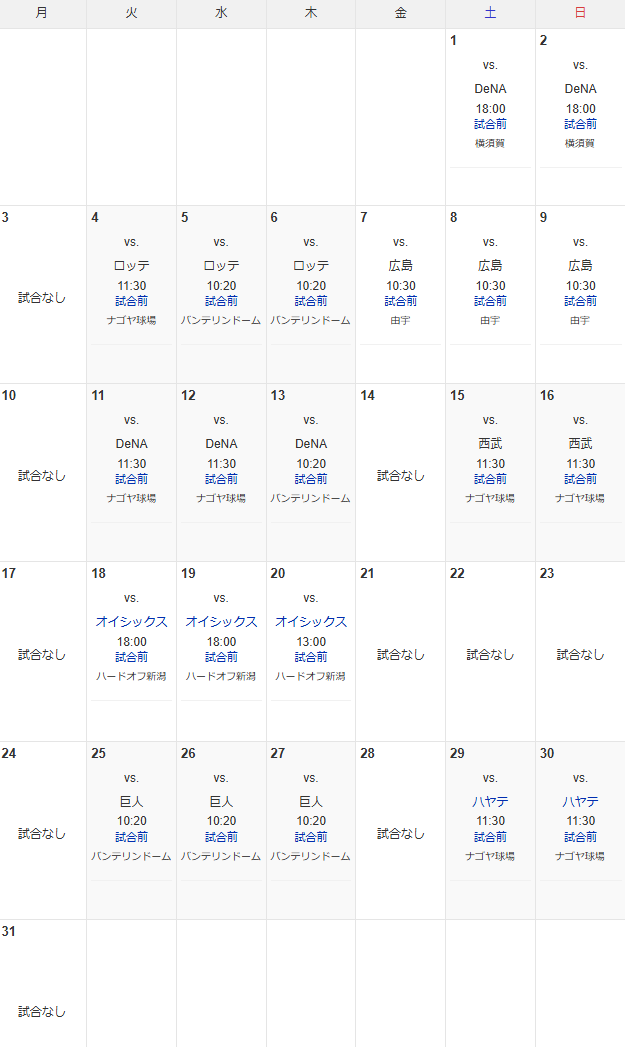View 試合前 details for the 7th 広島 game
Viewport: 625px width, 1047px height.
401,301
